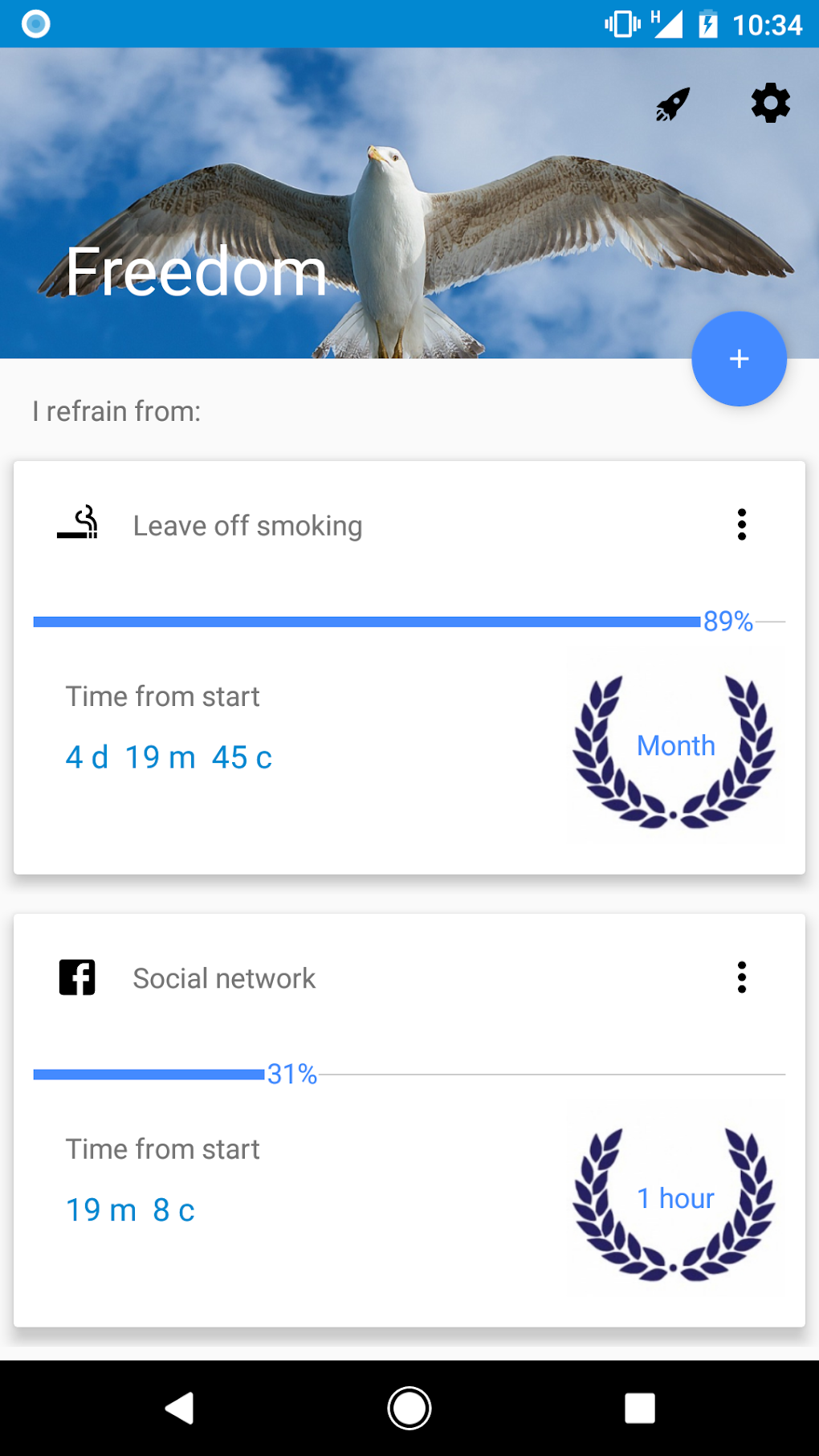Viewport: 819px width, 1456px height.
Task: Click the 1 hour laurel wreath badge
Action: point(674,1198)
